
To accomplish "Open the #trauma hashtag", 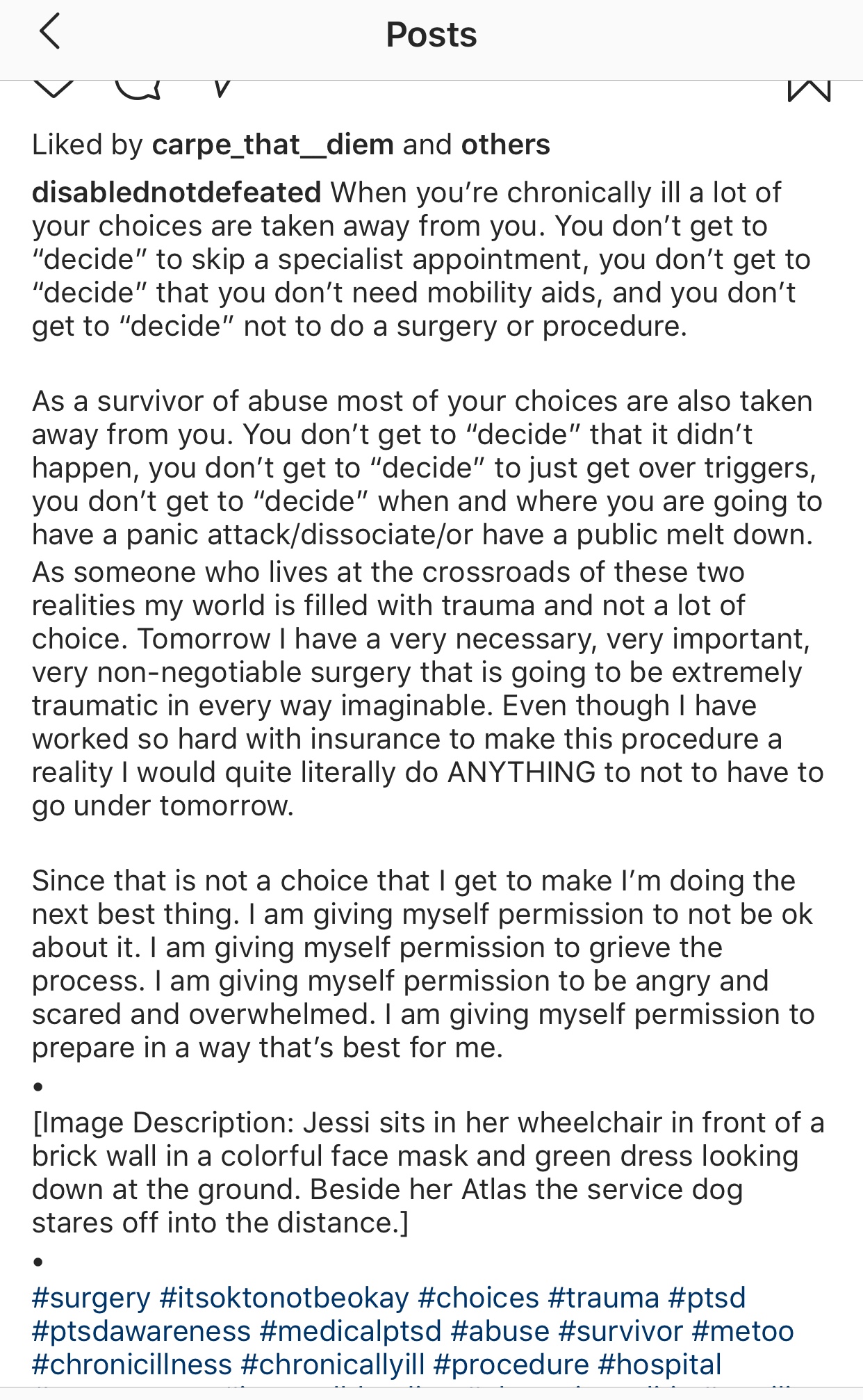I will (x=604, y=1298).
